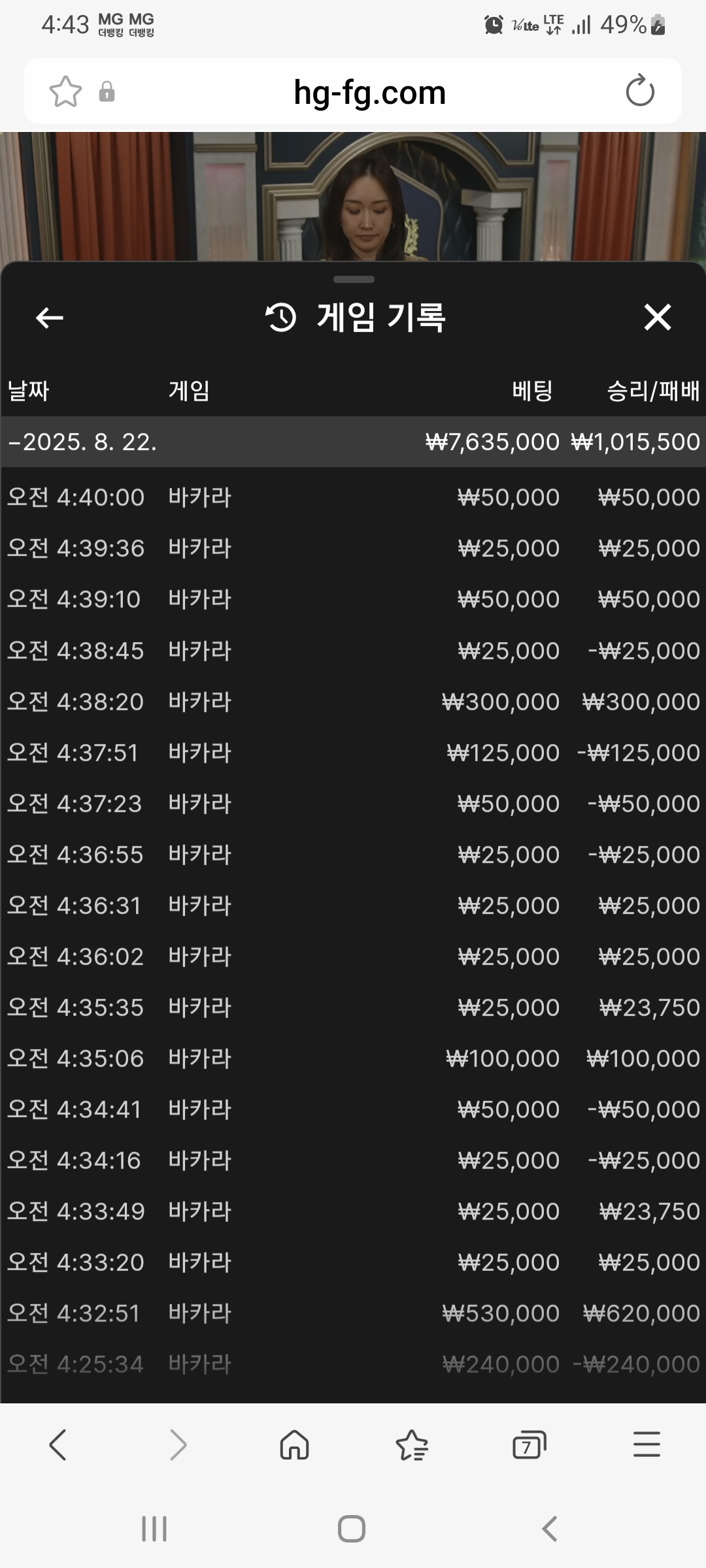Viewport: 706px width, 1568px height.
Task: Collapse the 2025. 8. 22. date group
Action: [353, 442]
